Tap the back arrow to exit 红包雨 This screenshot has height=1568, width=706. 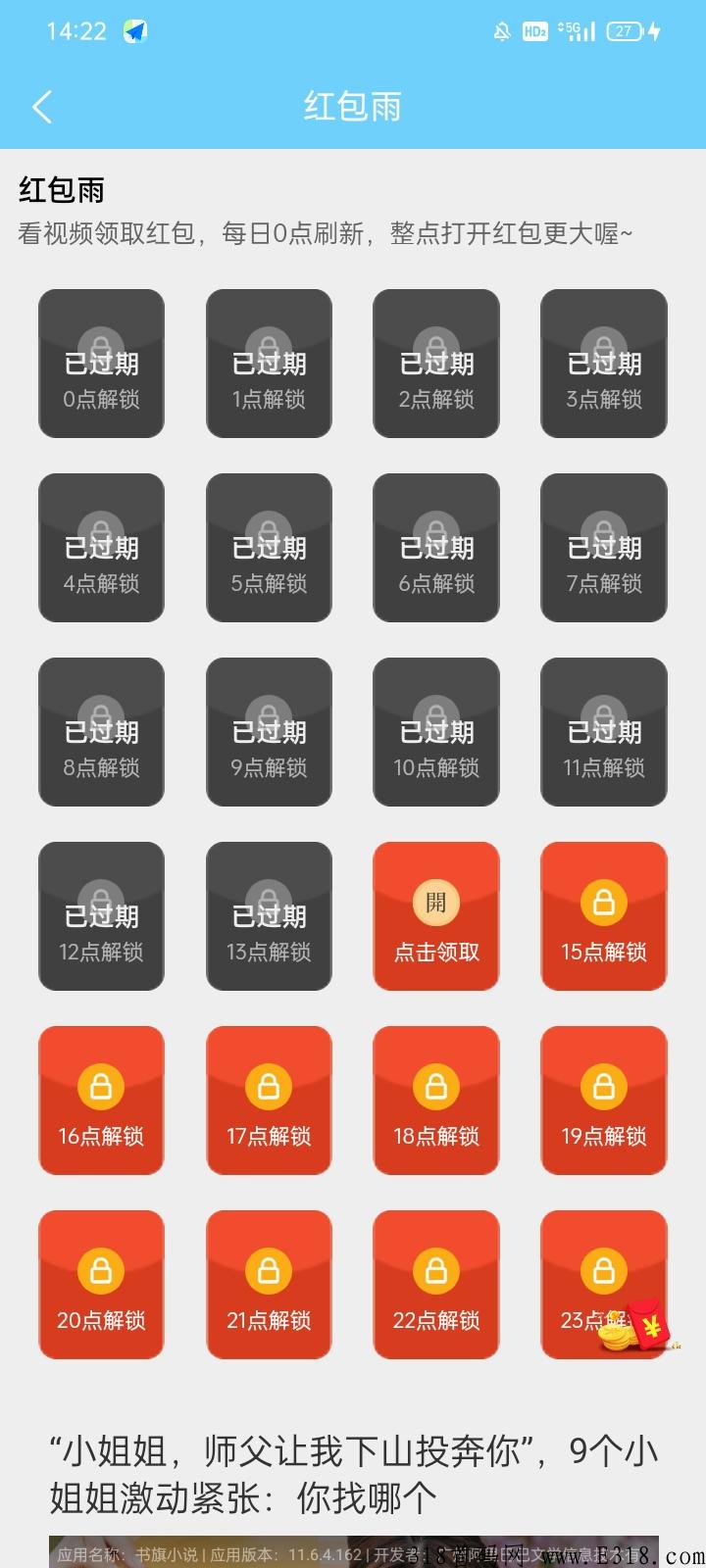[41, 106]
